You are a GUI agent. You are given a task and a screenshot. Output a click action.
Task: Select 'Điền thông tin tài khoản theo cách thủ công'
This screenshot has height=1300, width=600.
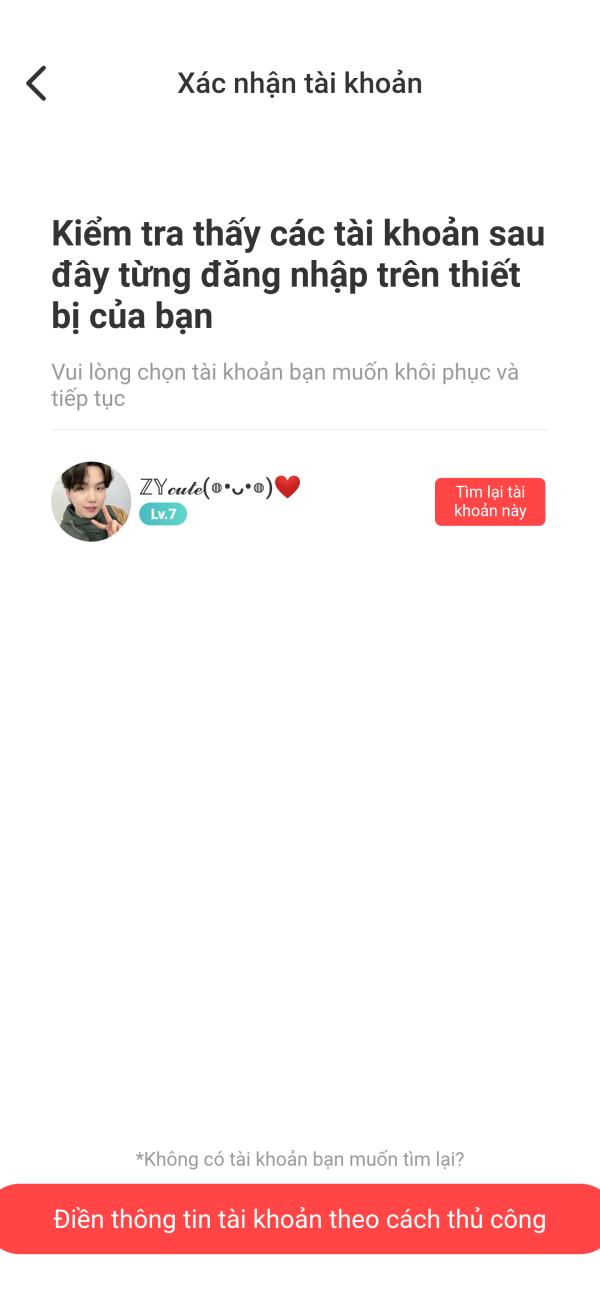[300, 1219]
